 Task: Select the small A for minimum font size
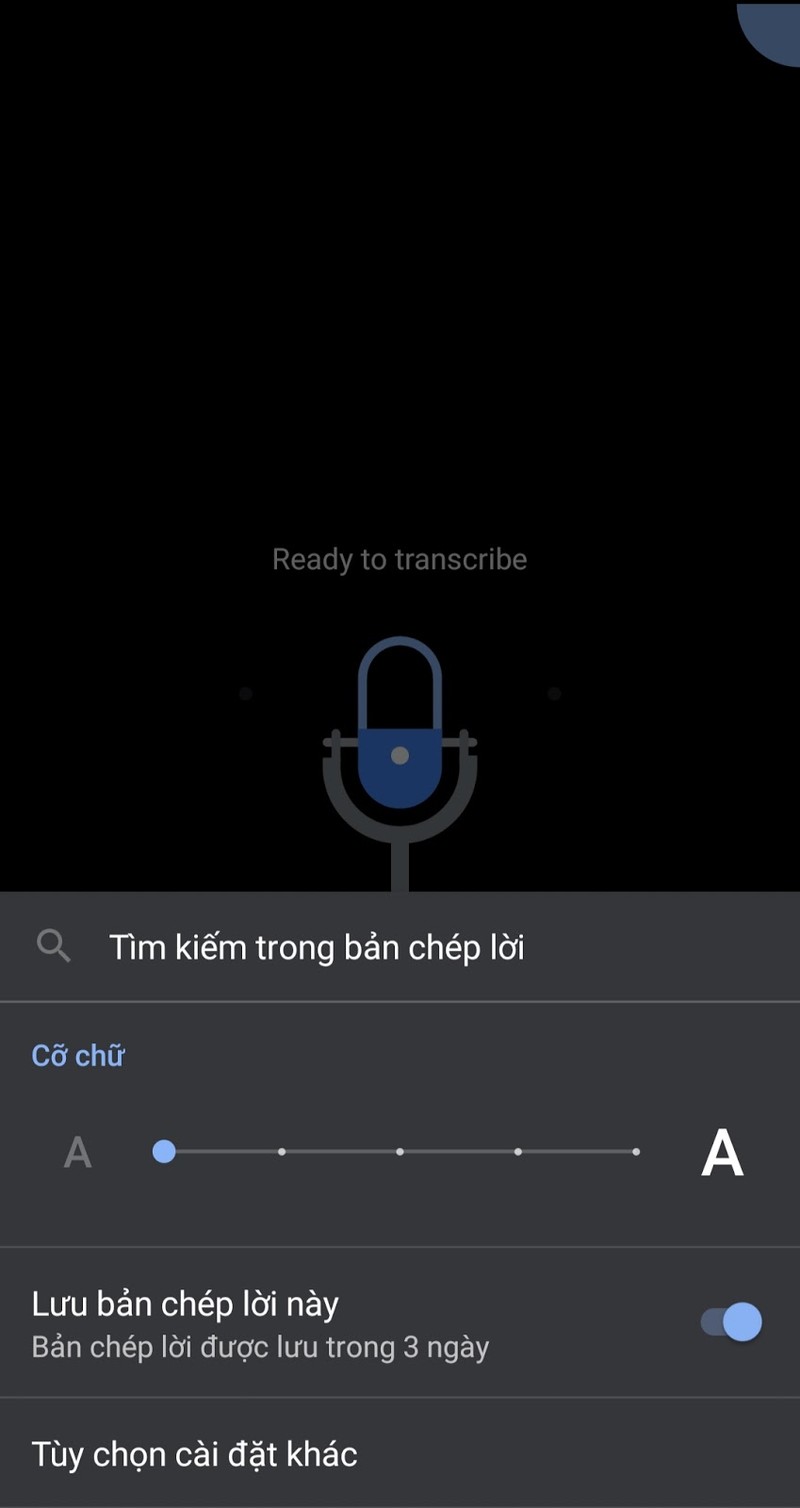tap(77, 1152)
